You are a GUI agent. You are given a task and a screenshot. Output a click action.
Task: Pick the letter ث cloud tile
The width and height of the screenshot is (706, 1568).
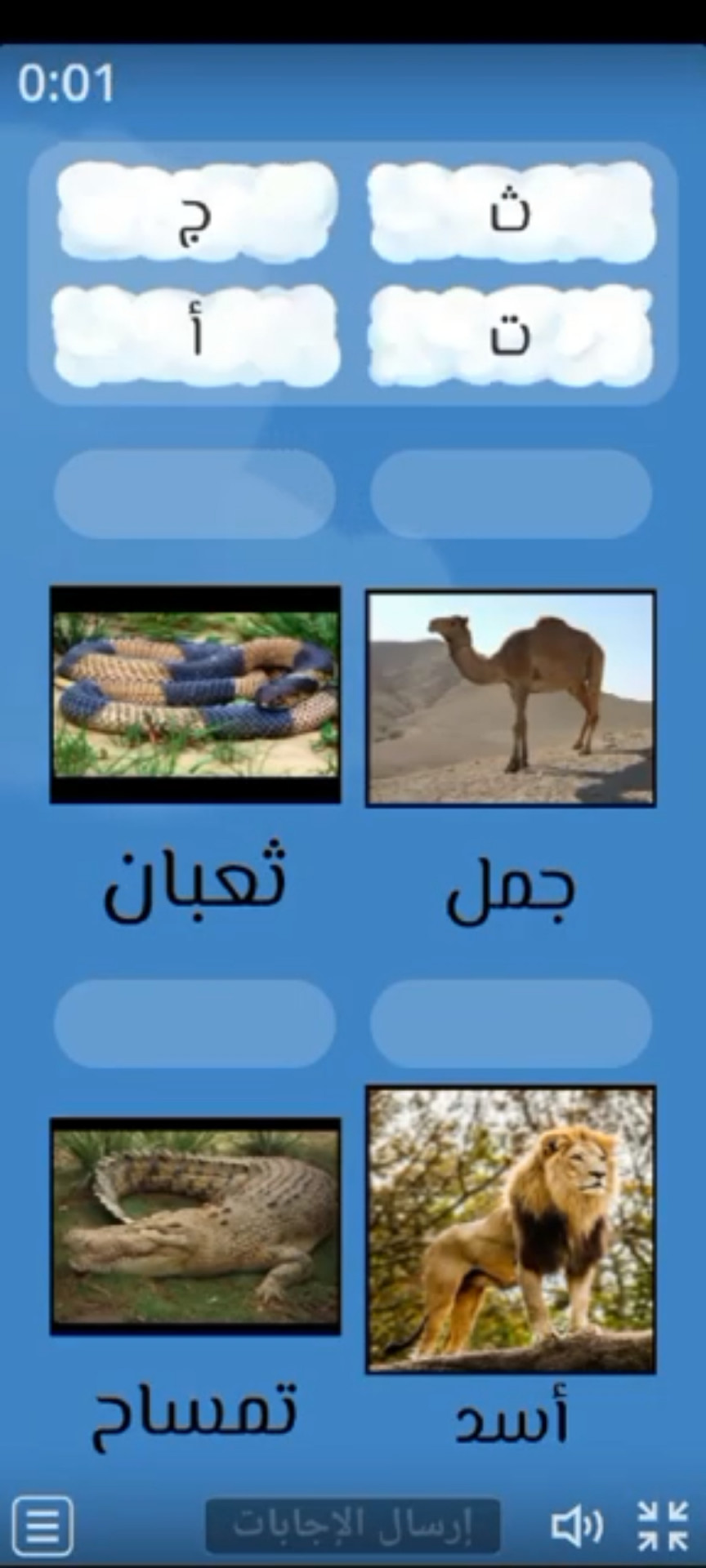[x=511, y=212]
